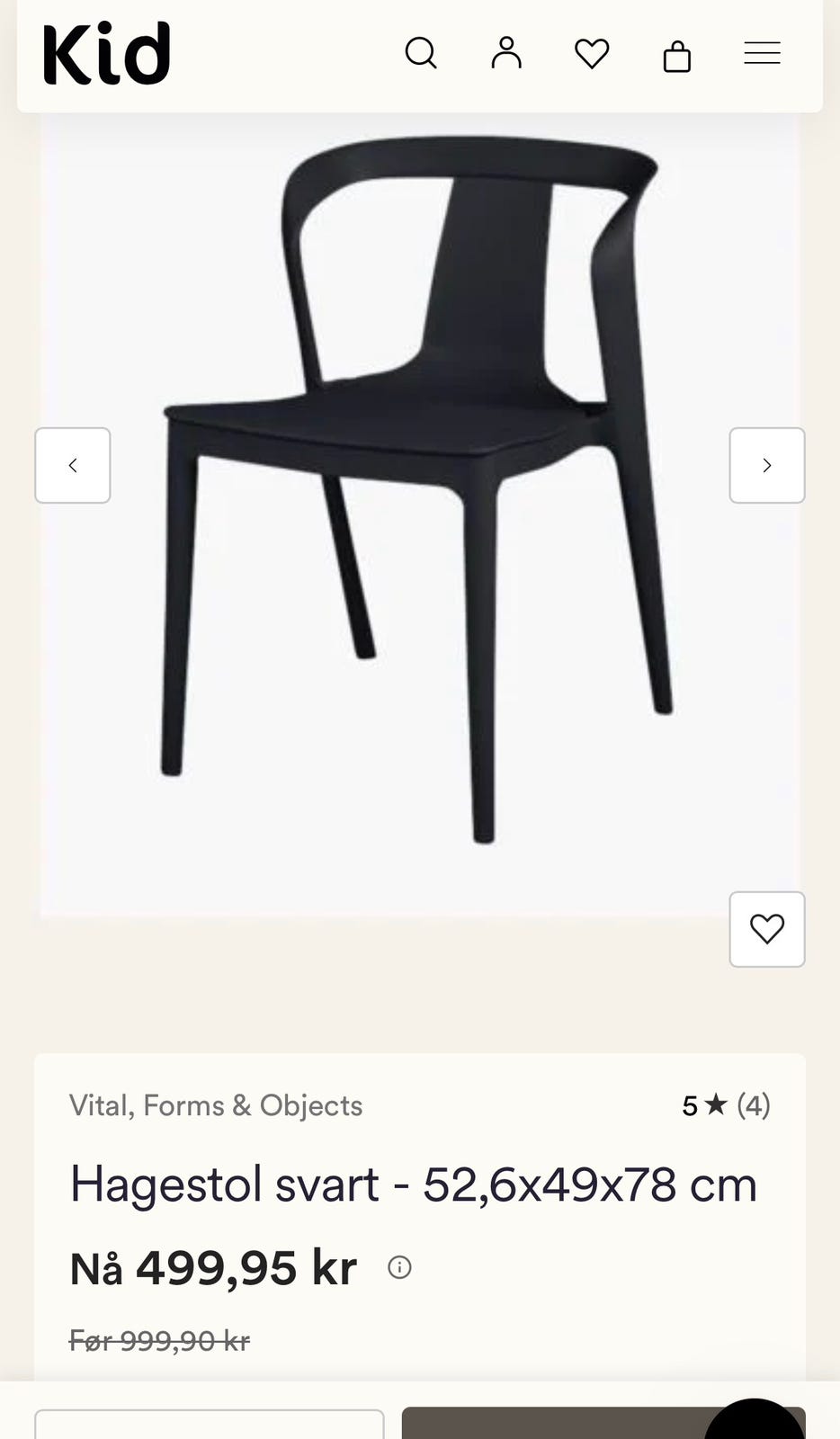Tap the Kid logo to go home
840x1439 pixels.
click(x=107, y=54)
